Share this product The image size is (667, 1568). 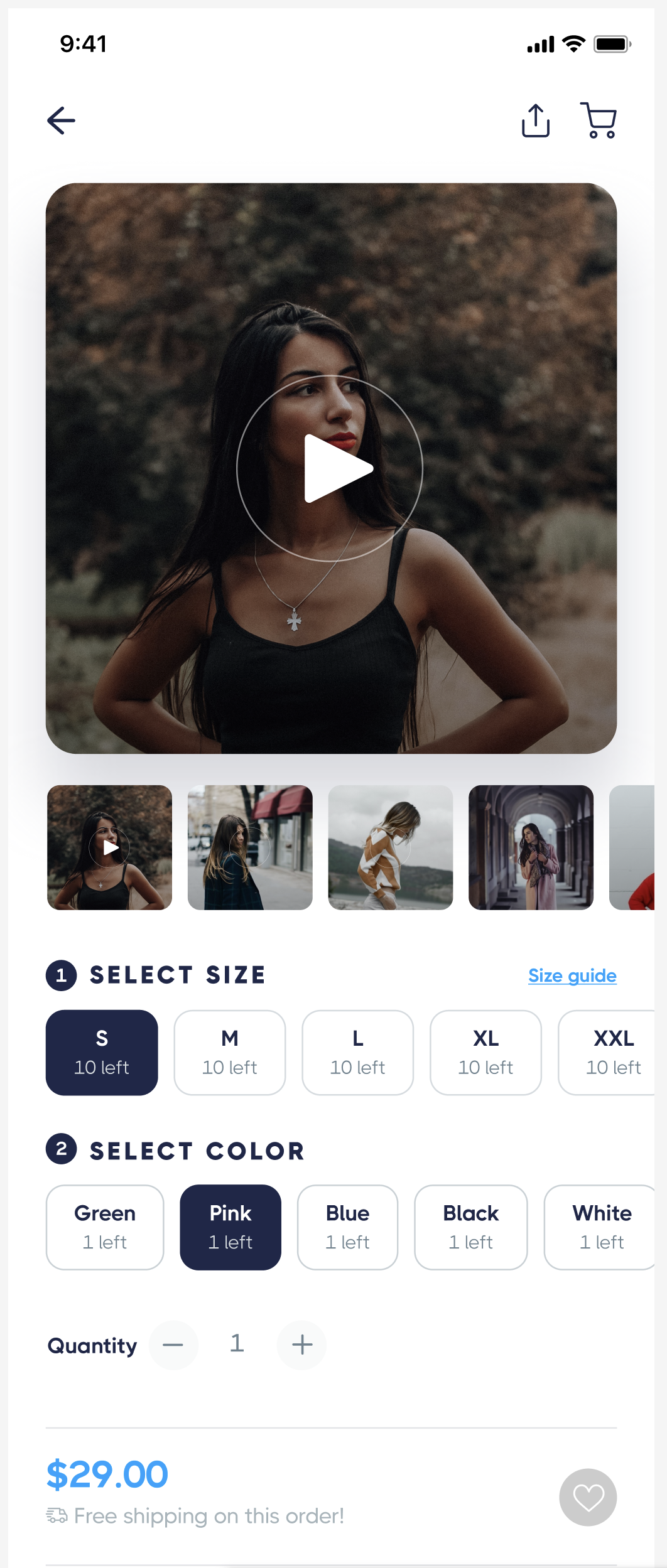(534, 120)
